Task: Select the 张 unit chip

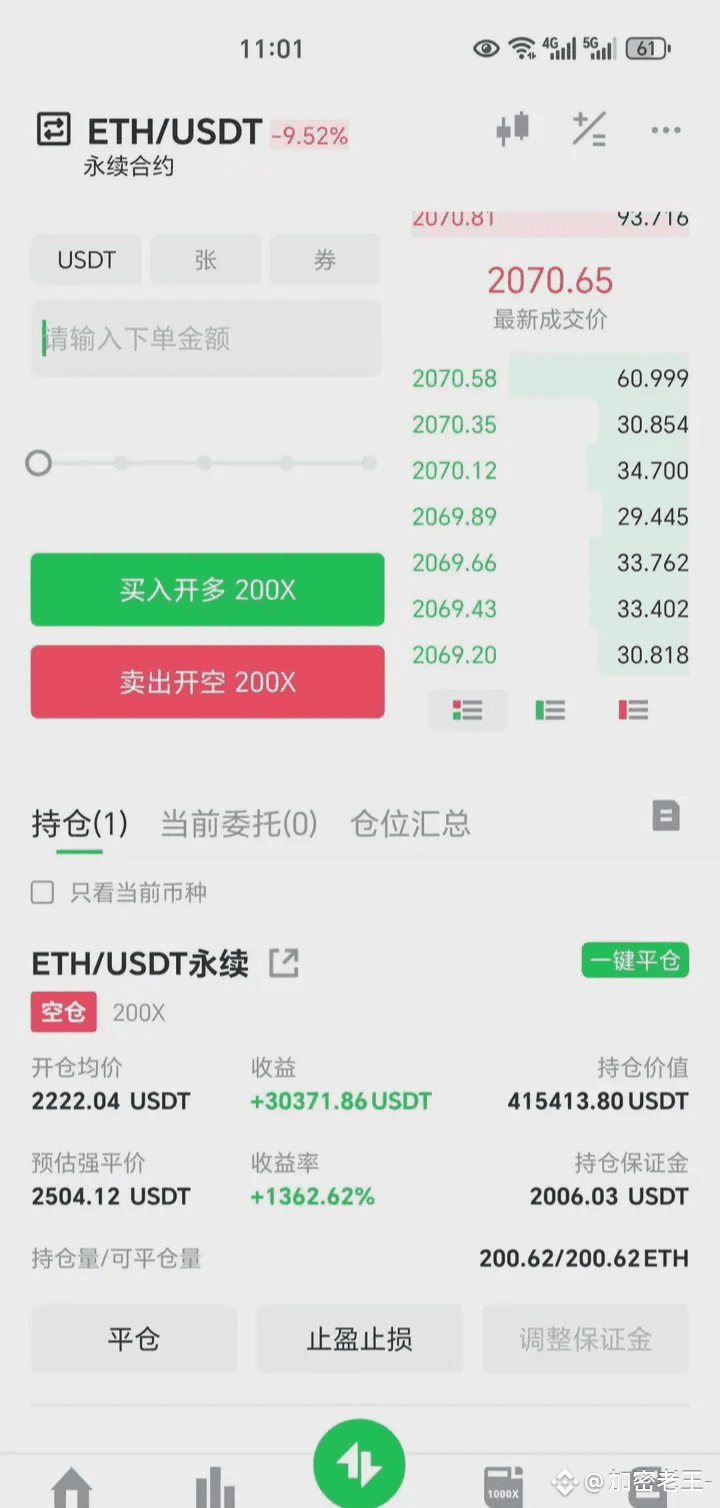Action: pos(206,260)
